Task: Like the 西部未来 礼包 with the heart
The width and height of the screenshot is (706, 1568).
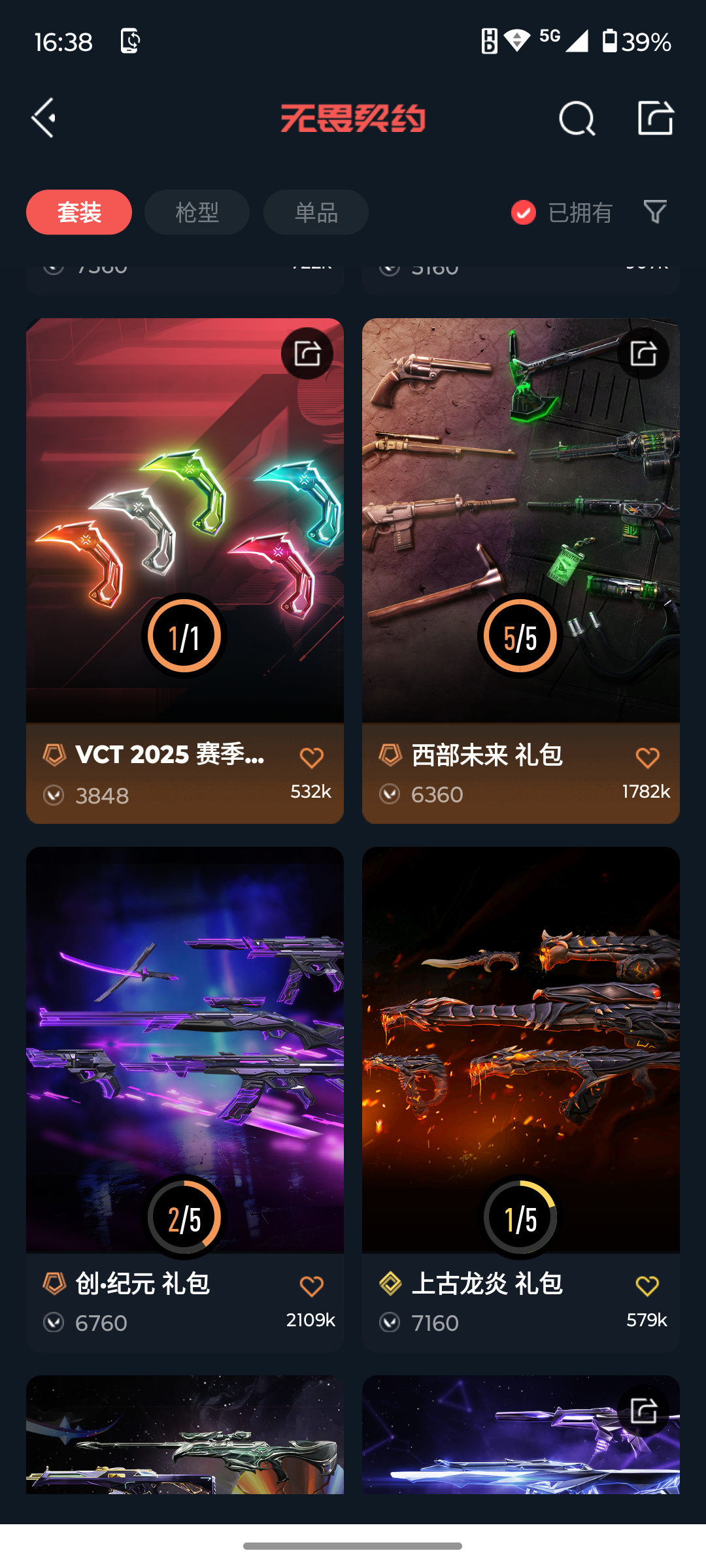Action: pos(647,758)
